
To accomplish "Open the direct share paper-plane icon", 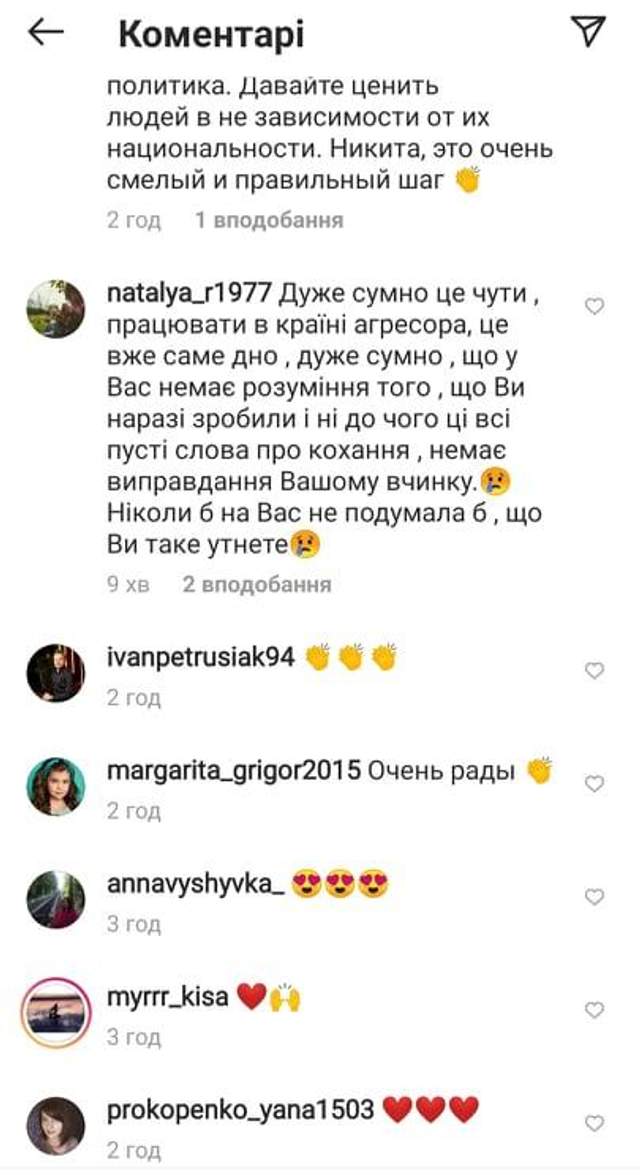I will (x=590, y=33).
